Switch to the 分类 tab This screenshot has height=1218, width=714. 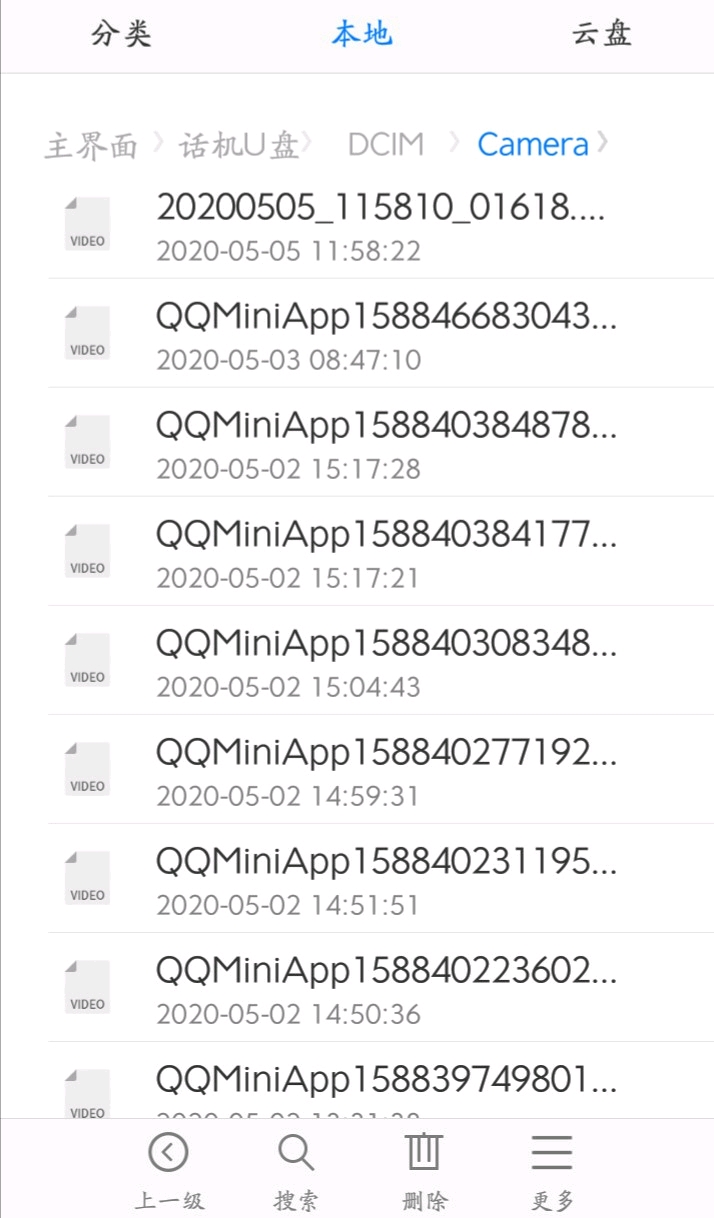[121, 34]
